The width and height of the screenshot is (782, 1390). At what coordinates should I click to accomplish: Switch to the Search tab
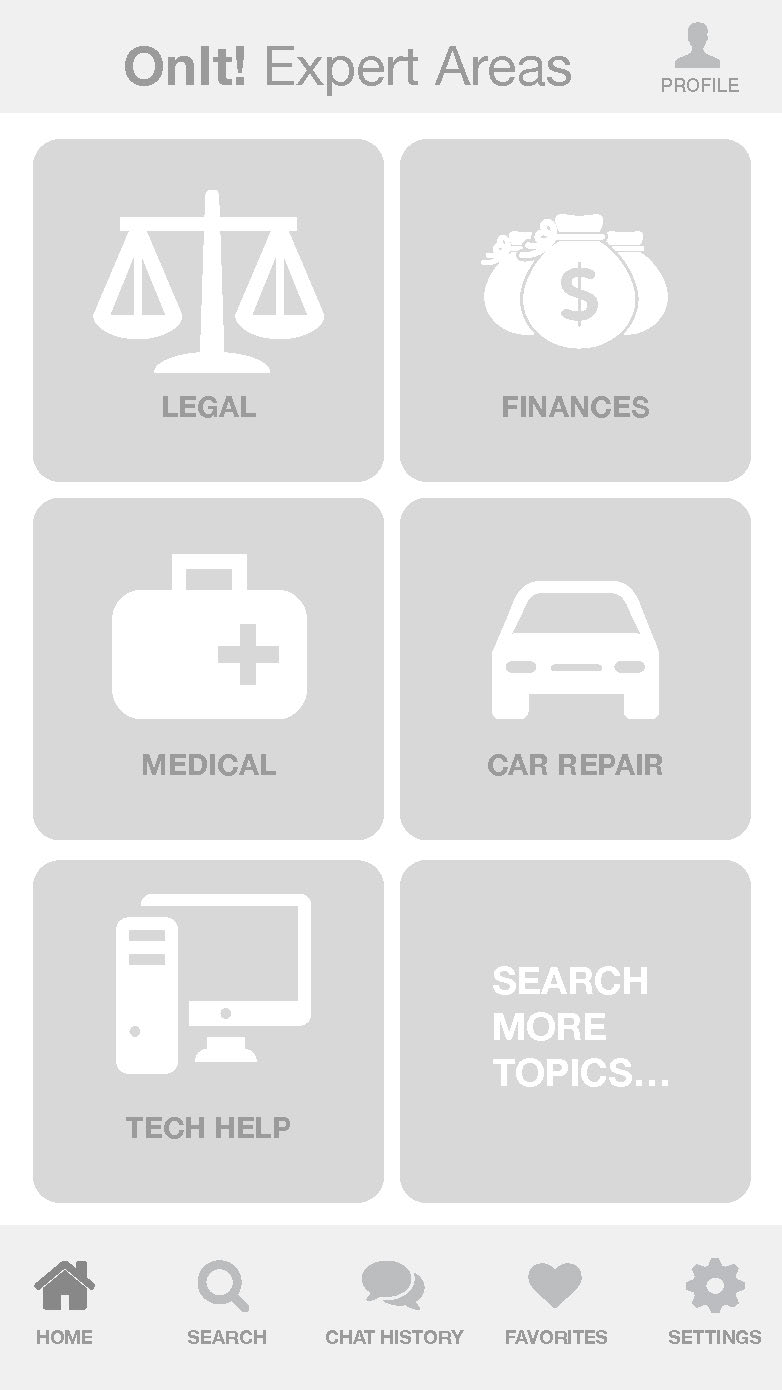tap(226, 1304)
